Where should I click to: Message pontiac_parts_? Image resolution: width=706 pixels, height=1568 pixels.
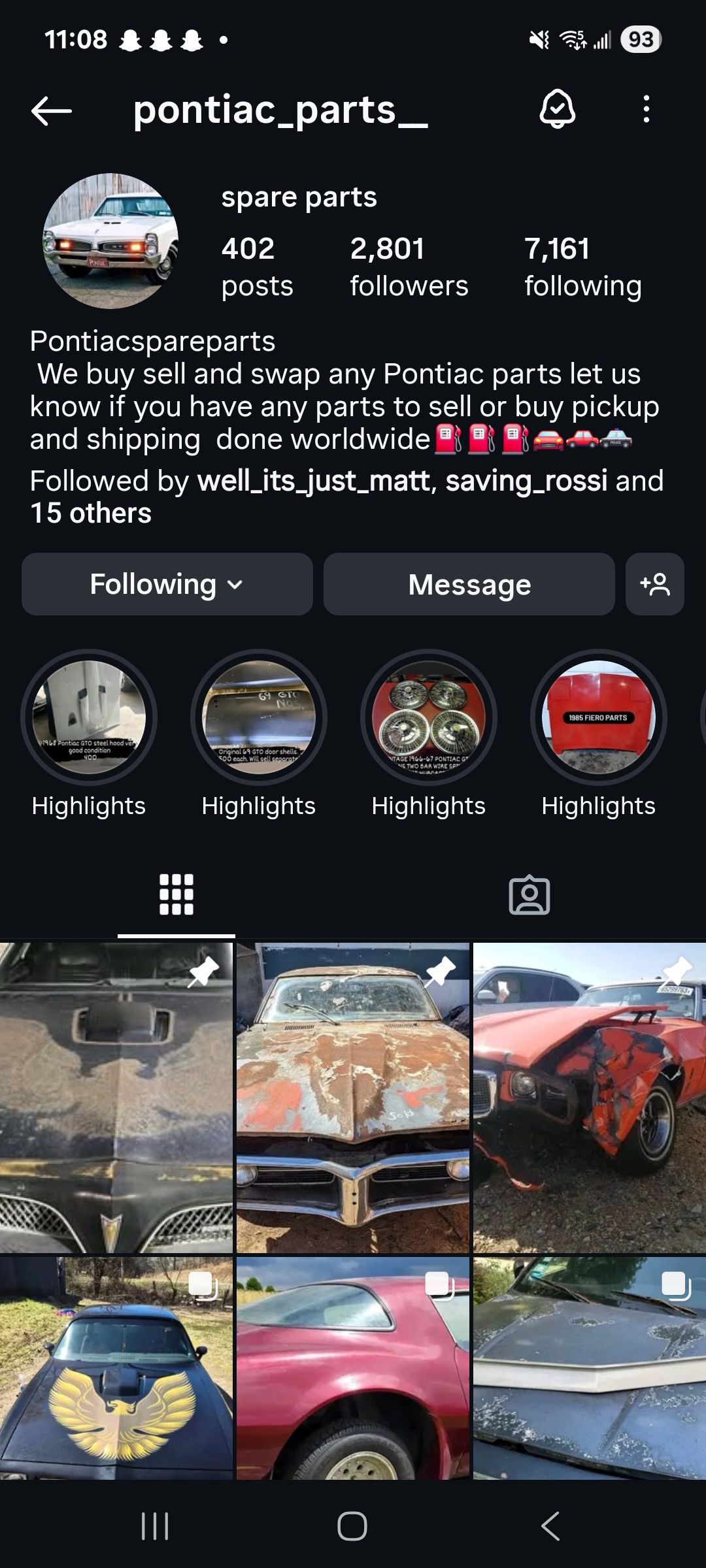[x=469, y=584]
